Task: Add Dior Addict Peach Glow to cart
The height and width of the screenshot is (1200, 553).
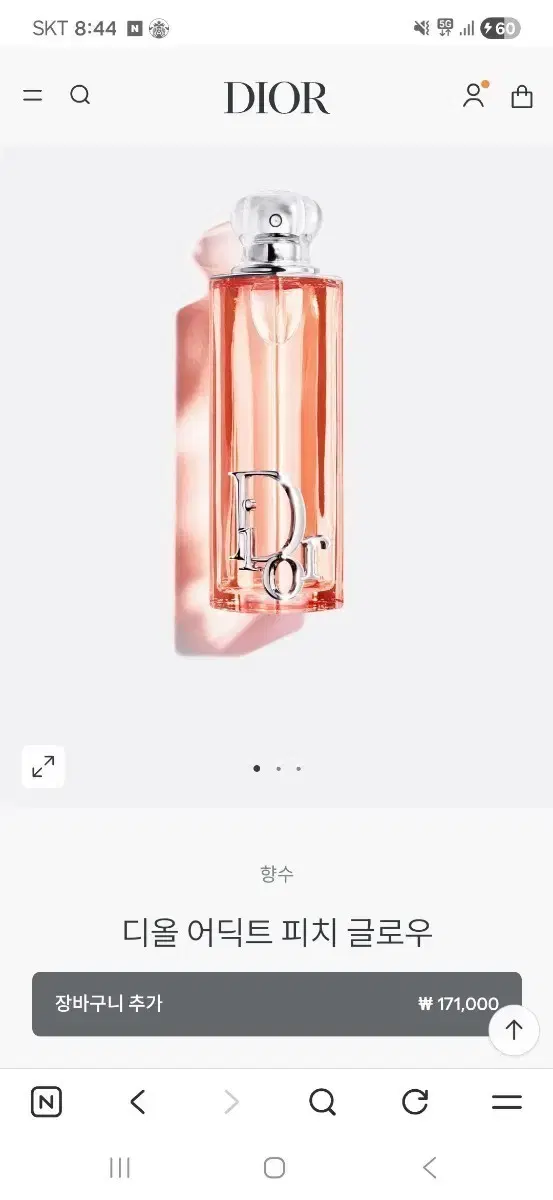Action: 277,1004
